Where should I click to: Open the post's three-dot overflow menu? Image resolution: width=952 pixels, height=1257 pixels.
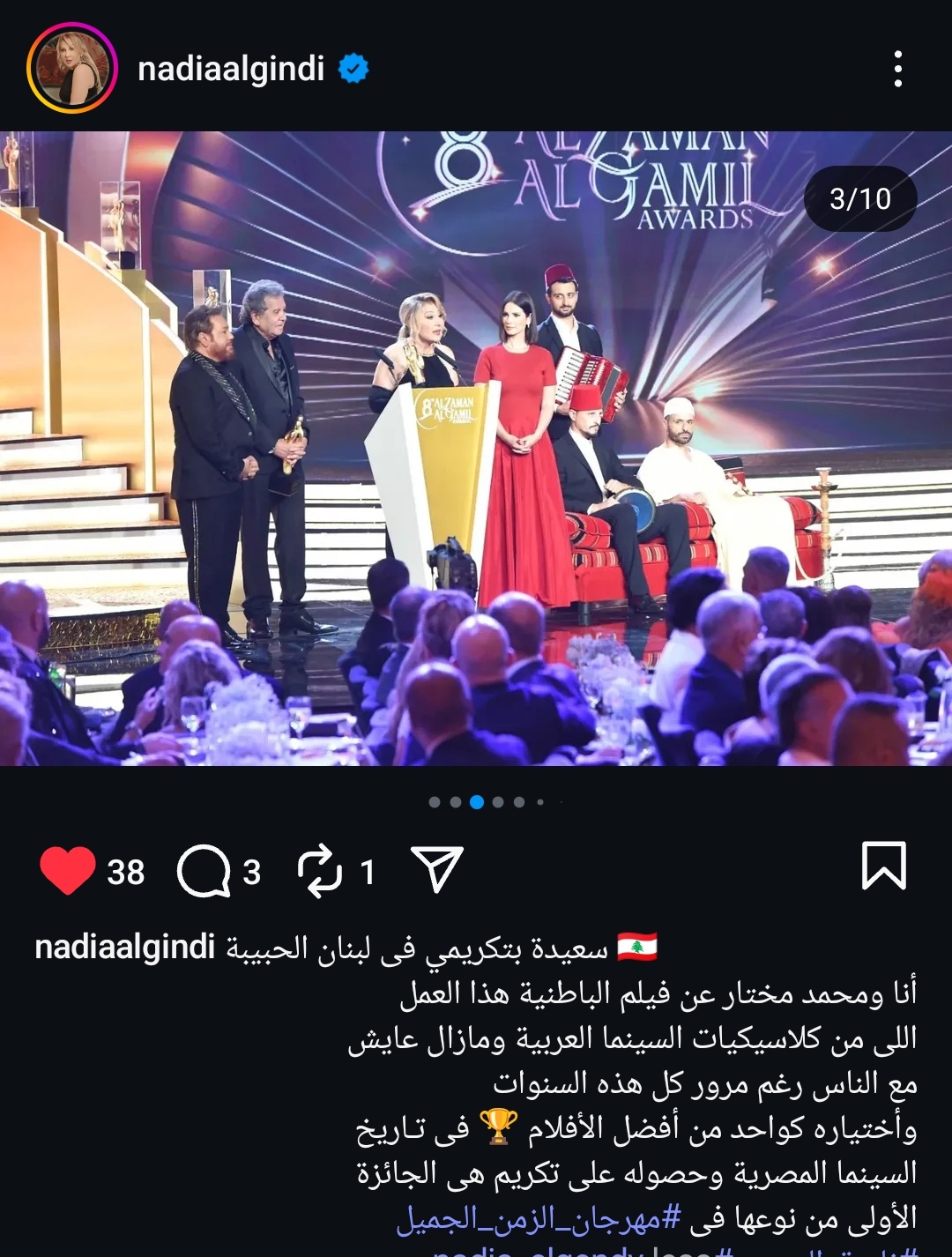897,69
